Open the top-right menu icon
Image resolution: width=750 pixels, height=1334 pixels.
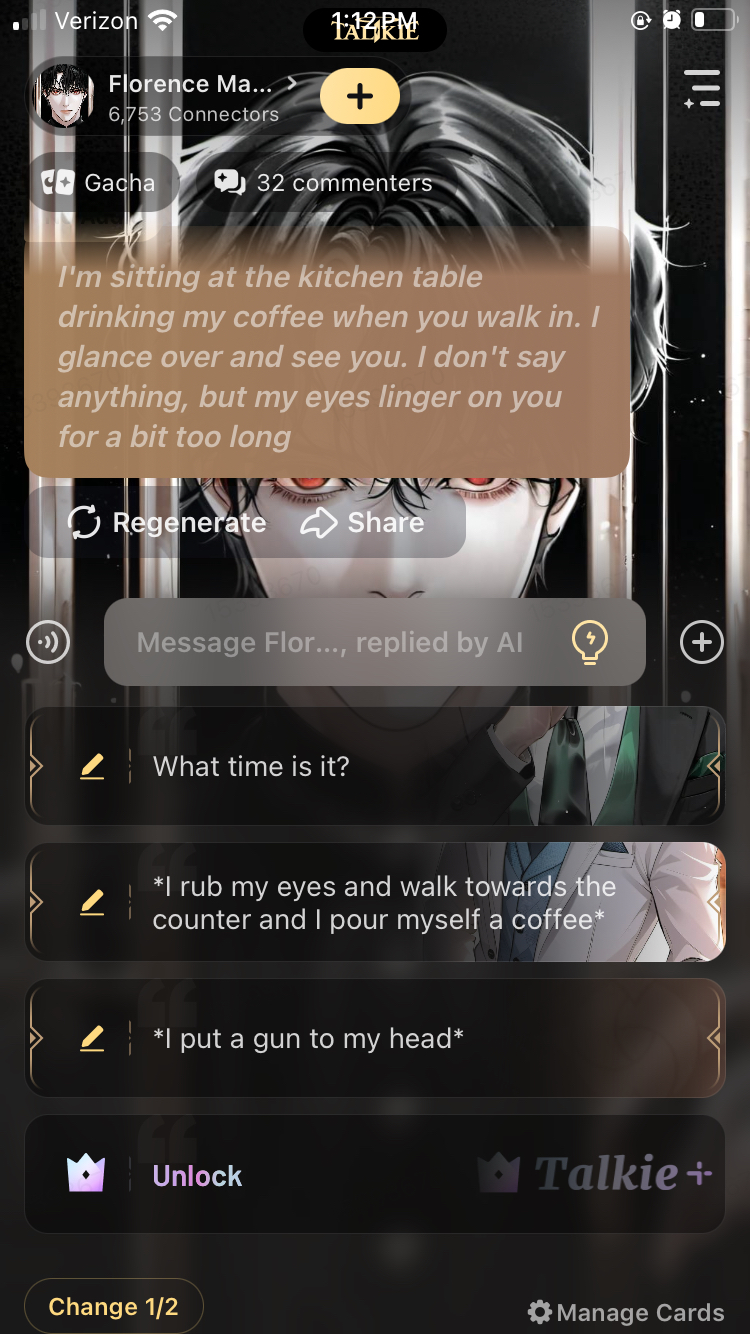coord(703,89)
